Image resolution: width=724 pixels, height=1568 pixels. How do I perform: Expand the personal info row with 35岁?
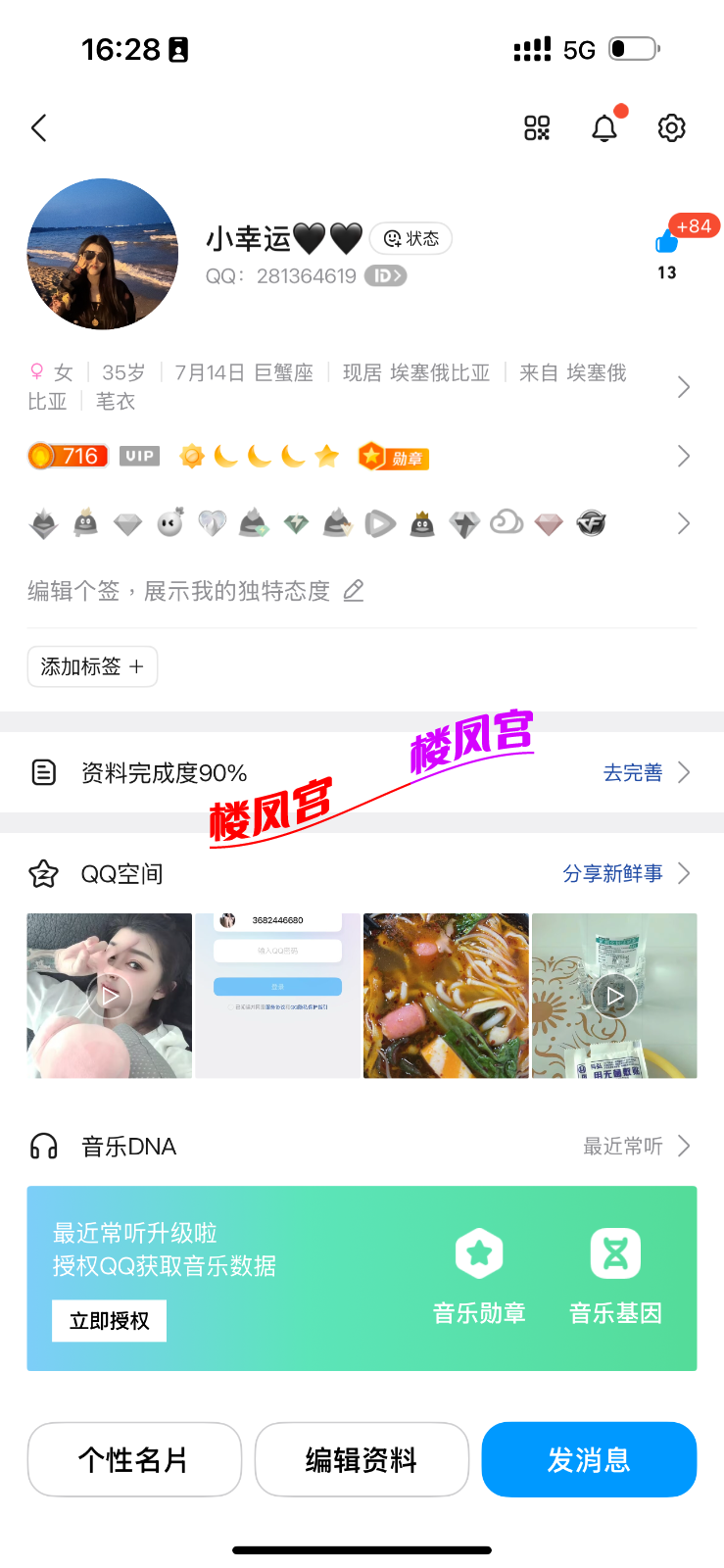(683, 387)
